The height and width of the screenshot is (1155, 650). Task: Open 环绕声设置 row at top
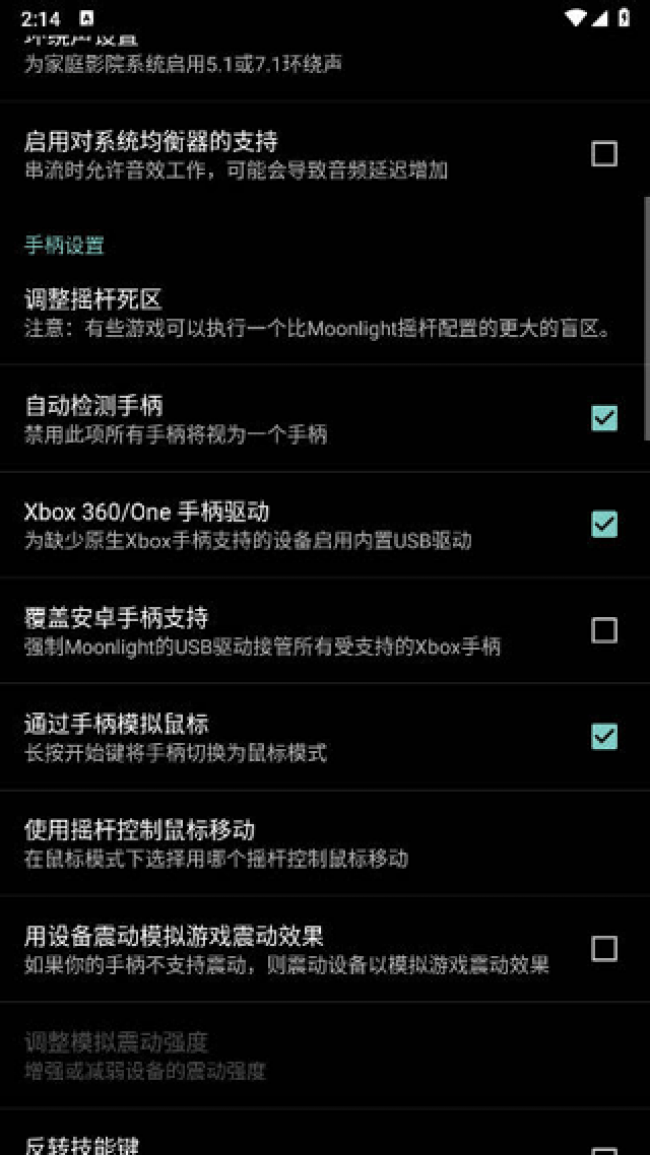pyautogui.click(x=300, y=55)
